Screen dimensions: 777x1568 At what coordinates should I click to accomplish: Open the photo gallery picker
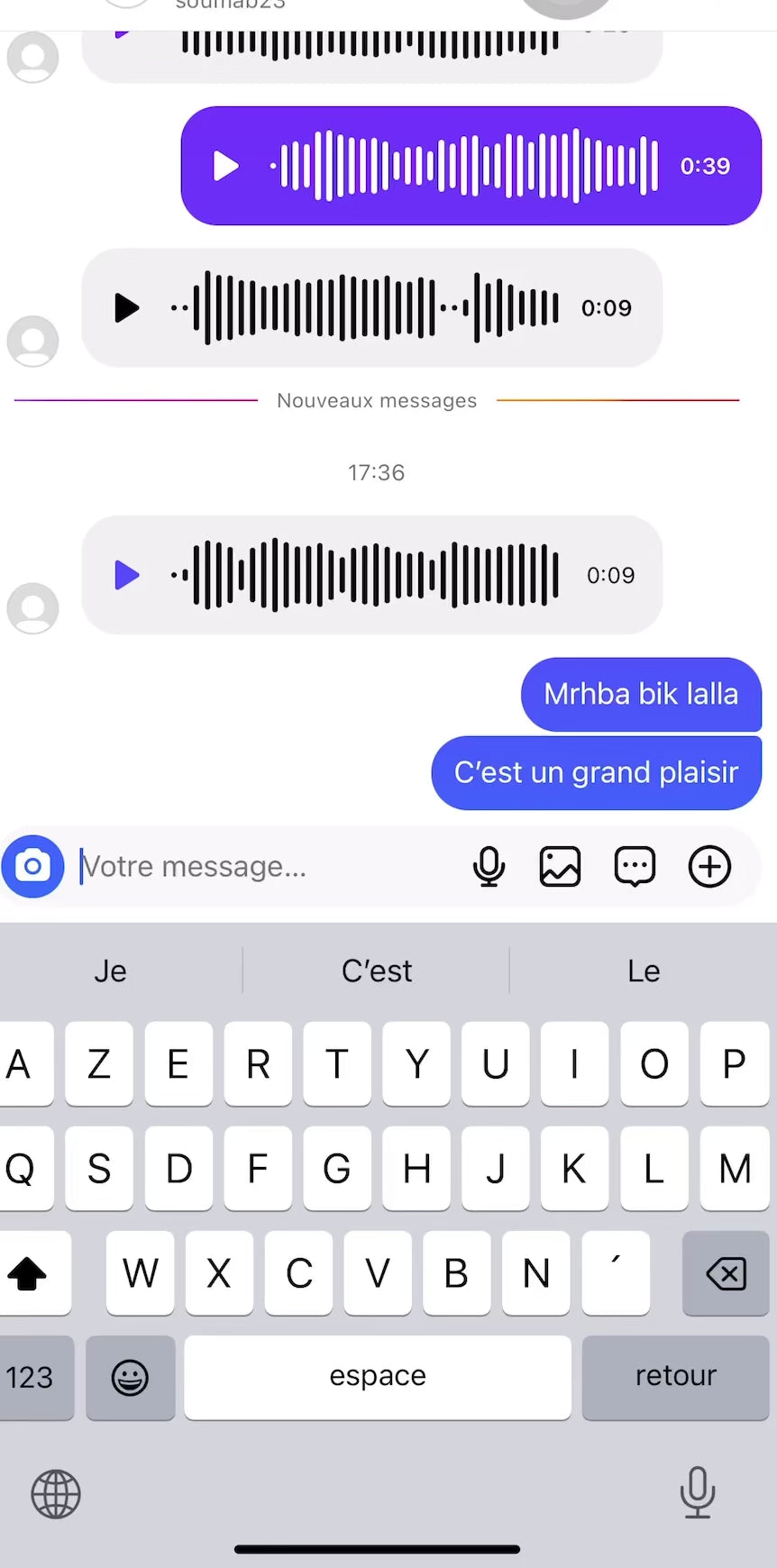pos(560,867)
